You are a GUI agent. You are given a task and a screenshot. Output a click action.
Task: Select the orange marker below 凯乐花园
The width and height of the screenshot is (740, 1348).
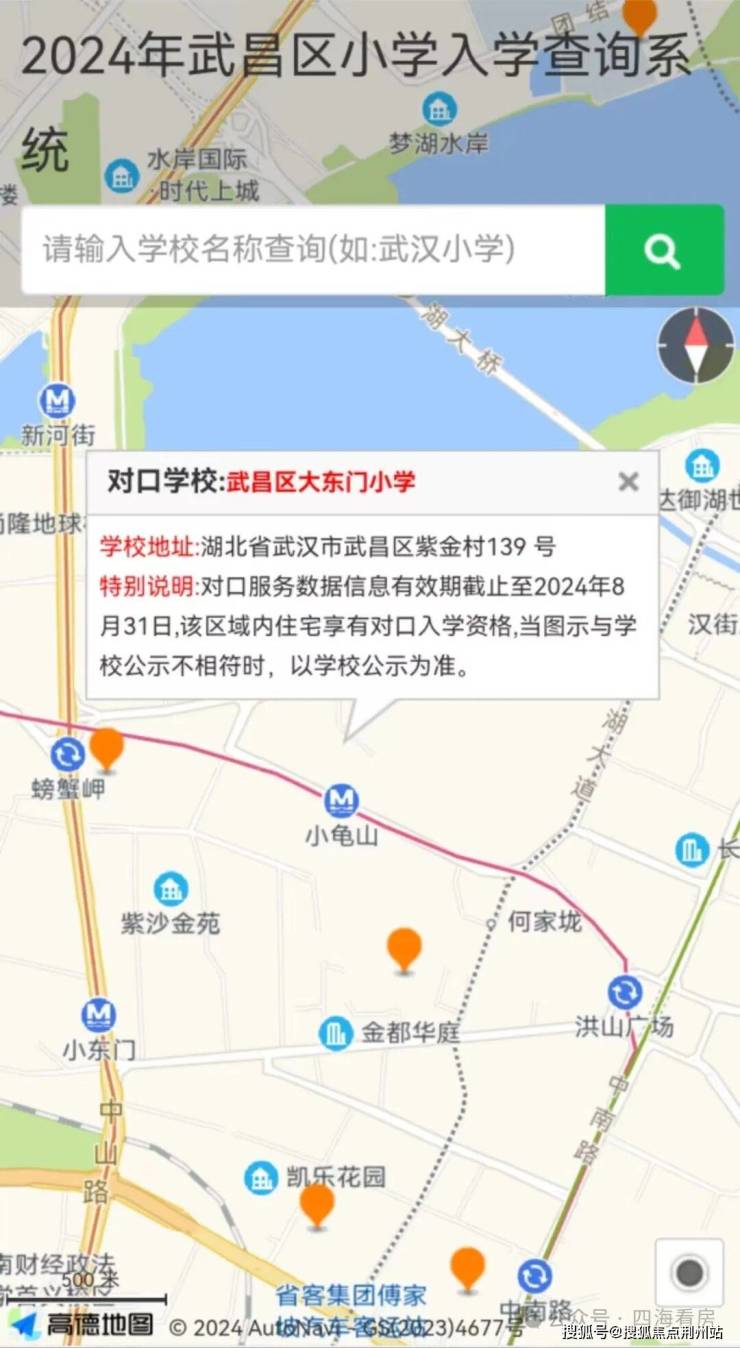pos(317,1203)
